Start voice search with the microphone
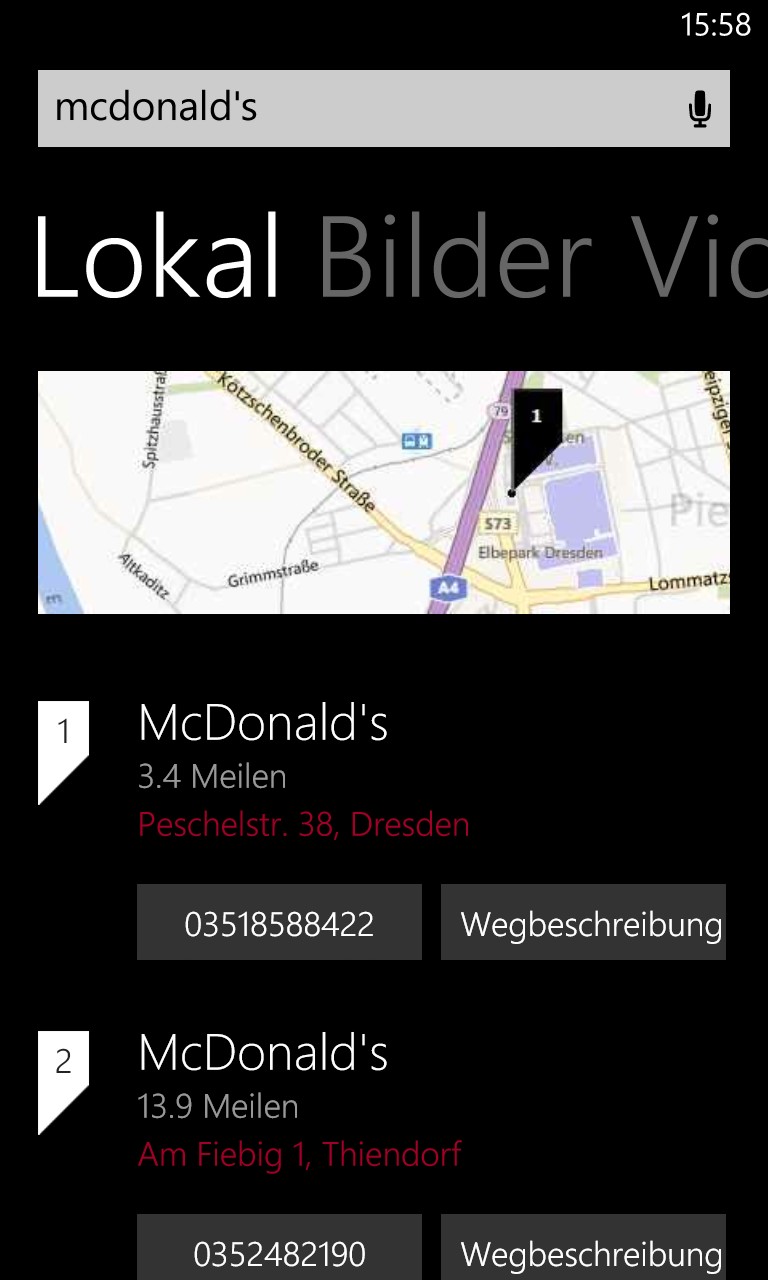 (x=700, y=109)
